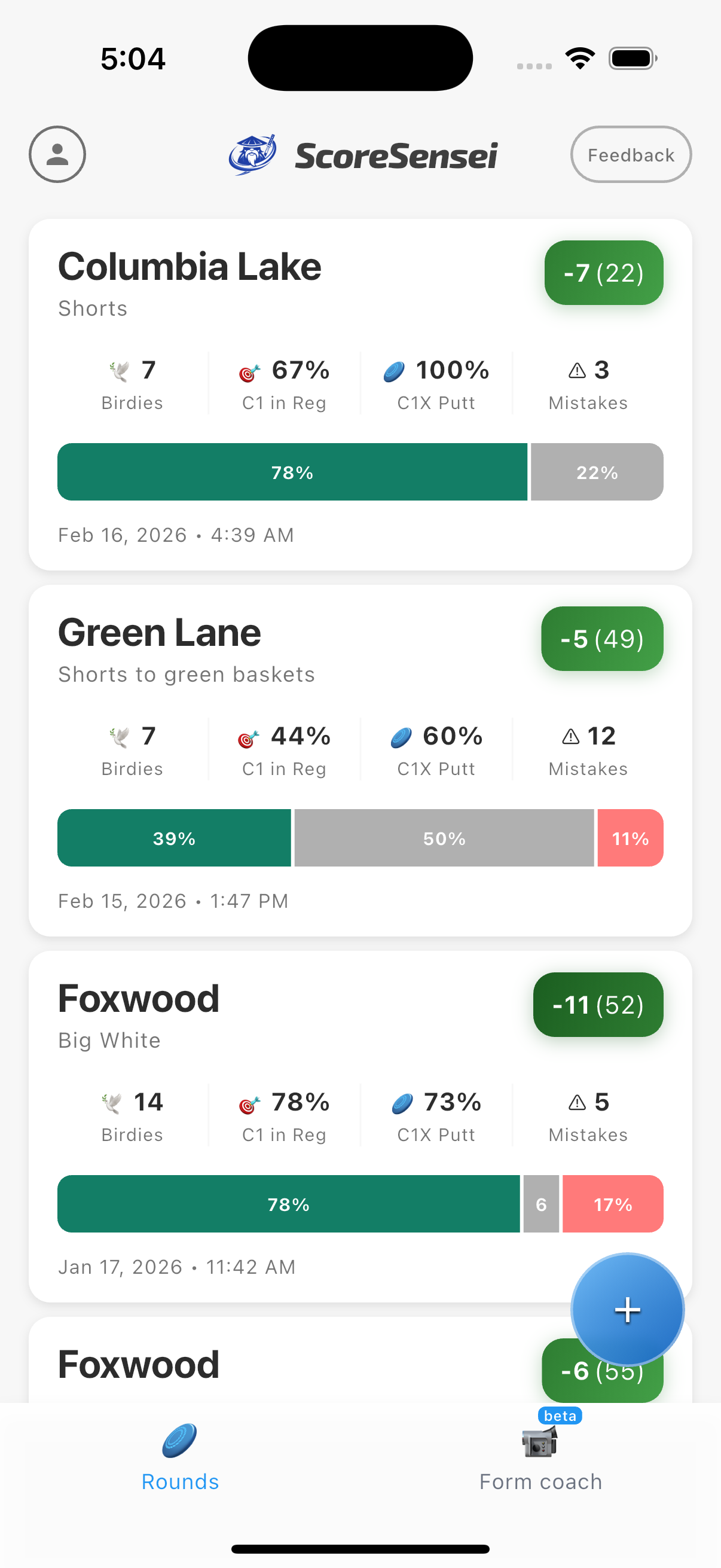Click the Feb 16 date on Columbia Lake
721x1568 pixels.
[x=176, y=535]
